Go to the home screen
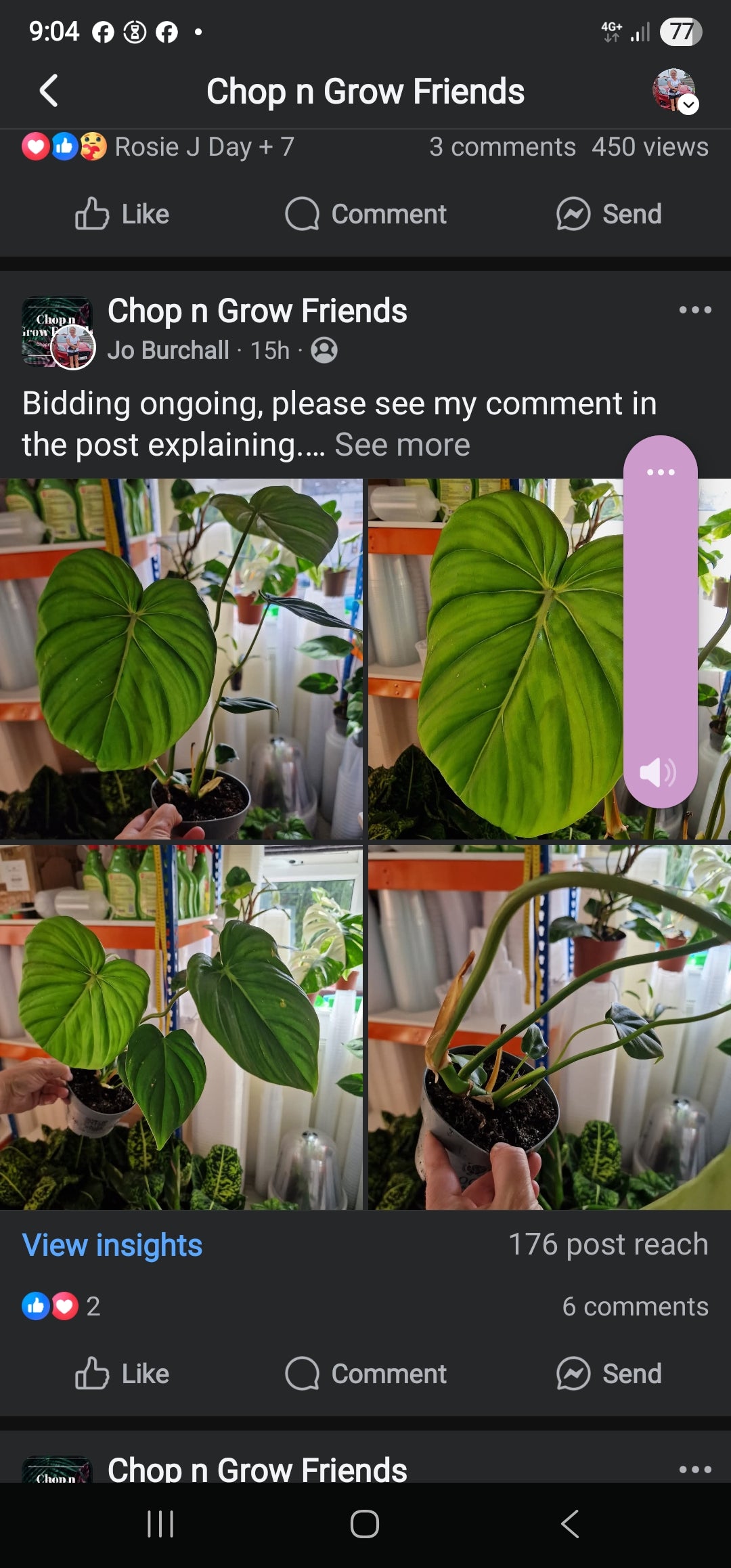The image size is (731, 1568). tap(365, 1524)
